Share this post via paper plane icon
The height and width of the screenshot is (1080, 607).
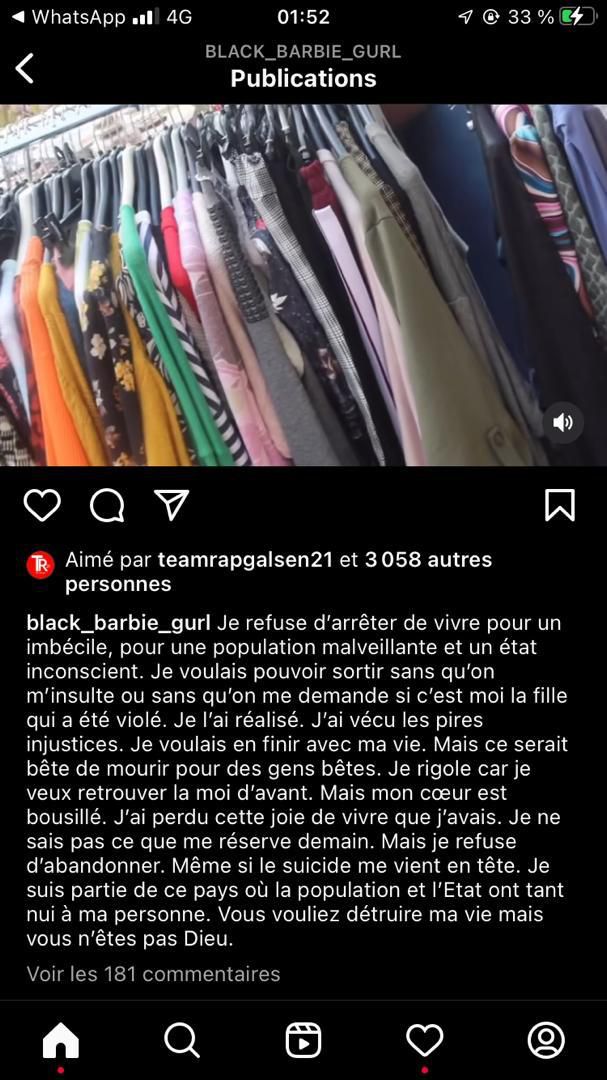172,505
